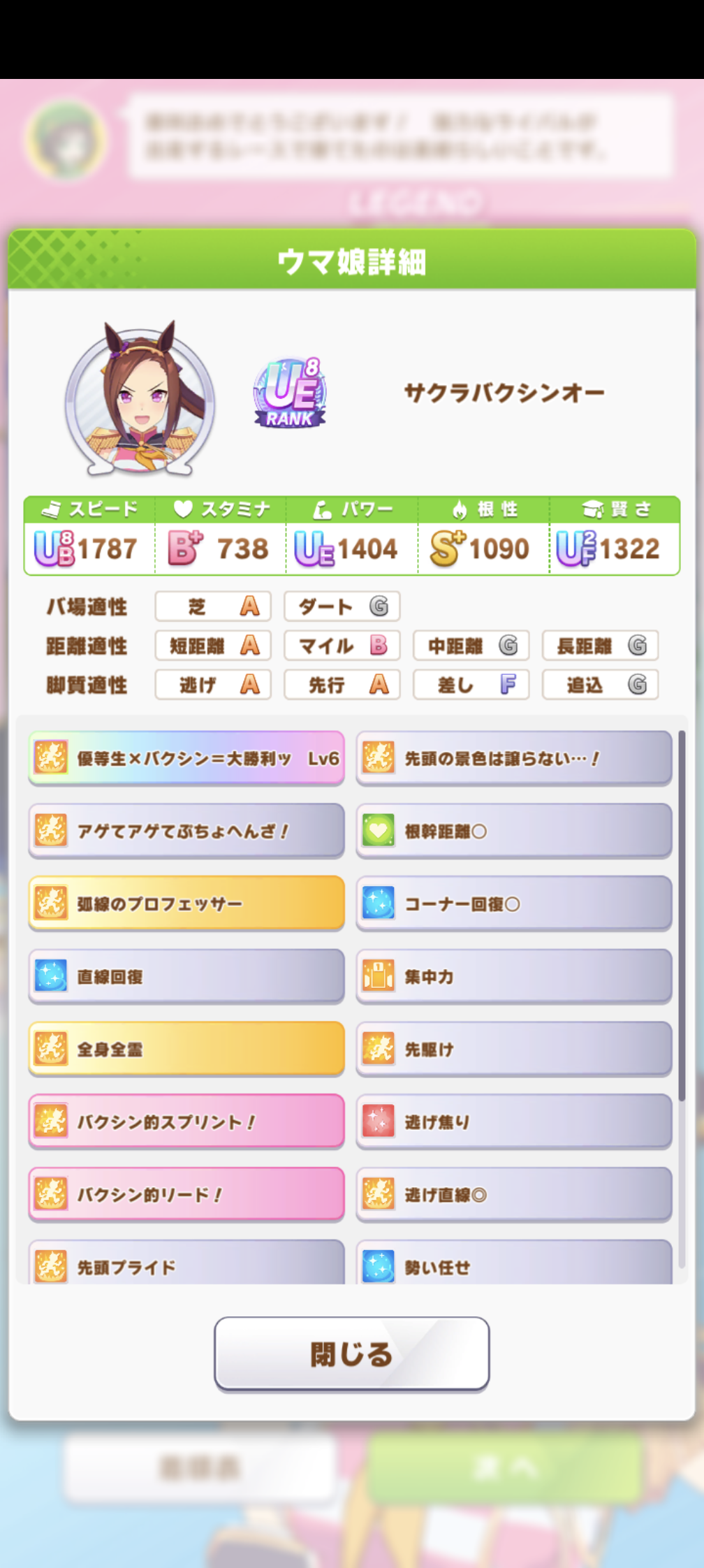Show the 逃げ焦り skill info
Screen dimensions: 704x1568
point(514,1121)
